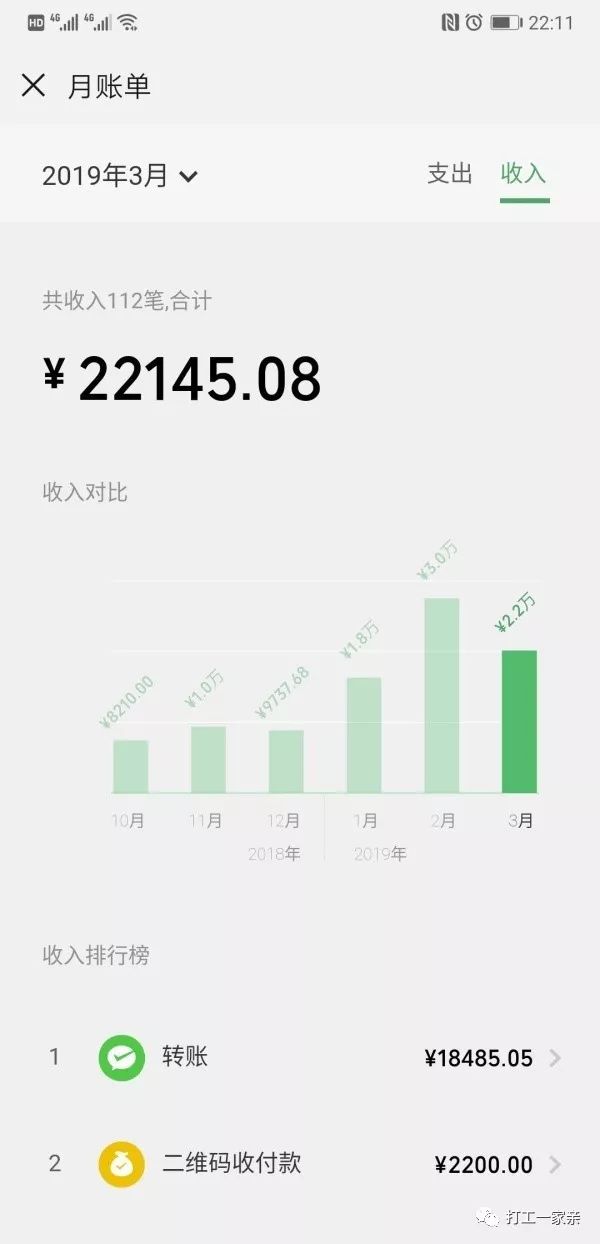Open the 2019年3月 month dropdown
600x1244 pixels.
click(120, 176)
